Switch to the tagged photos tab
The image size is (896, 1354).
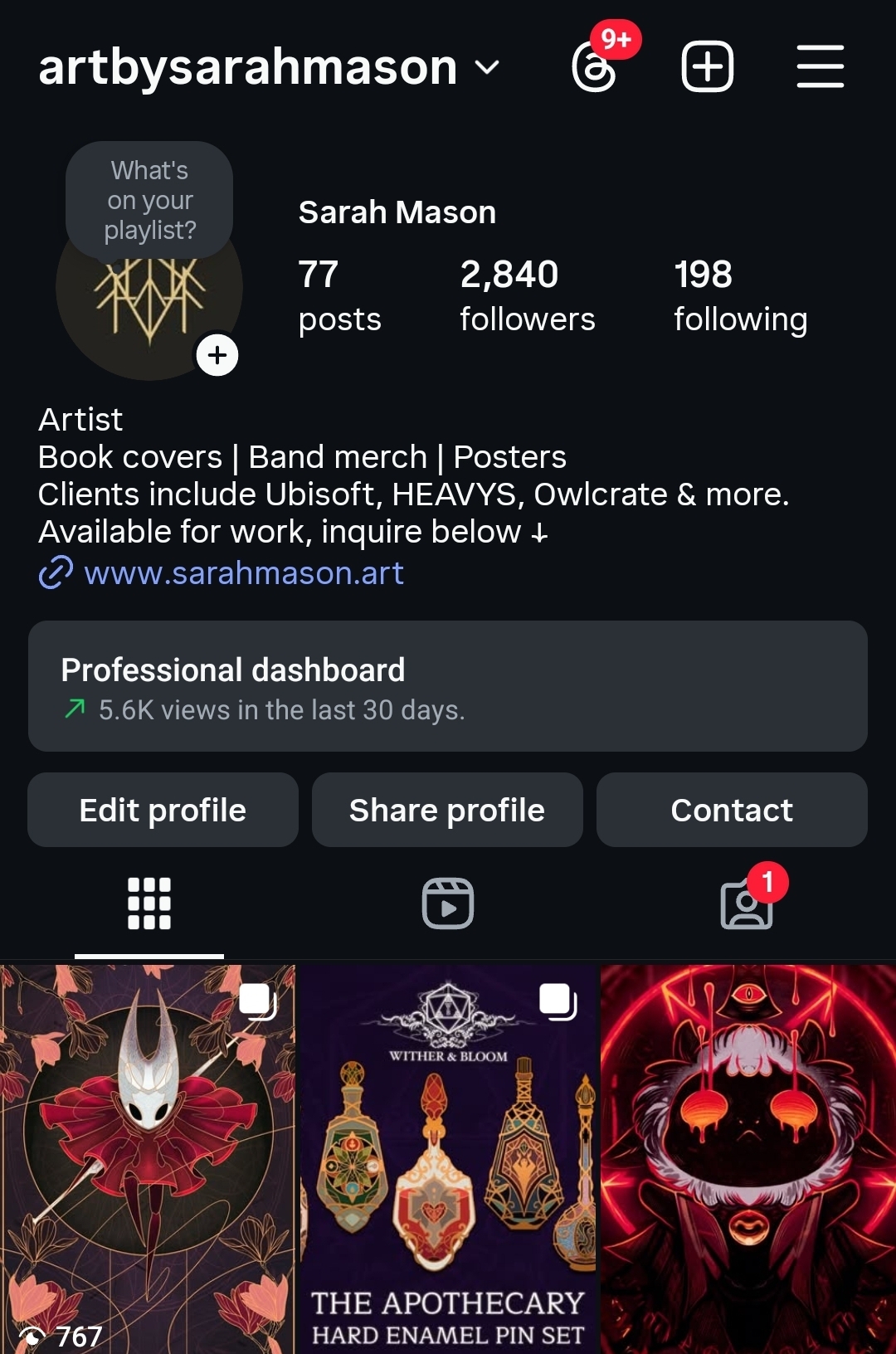(x=746, y=905)
